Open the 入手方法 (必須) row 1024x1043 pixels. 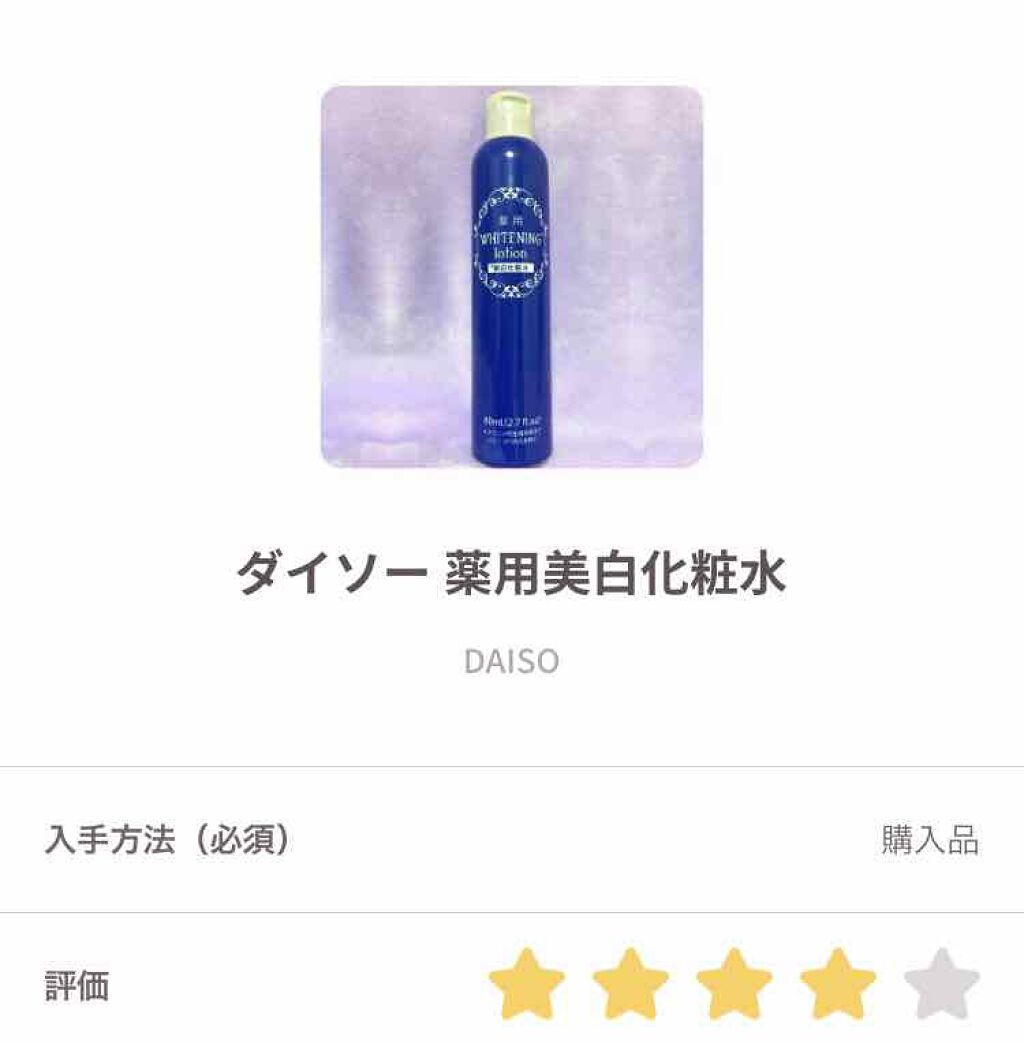(x=512, y=840)
